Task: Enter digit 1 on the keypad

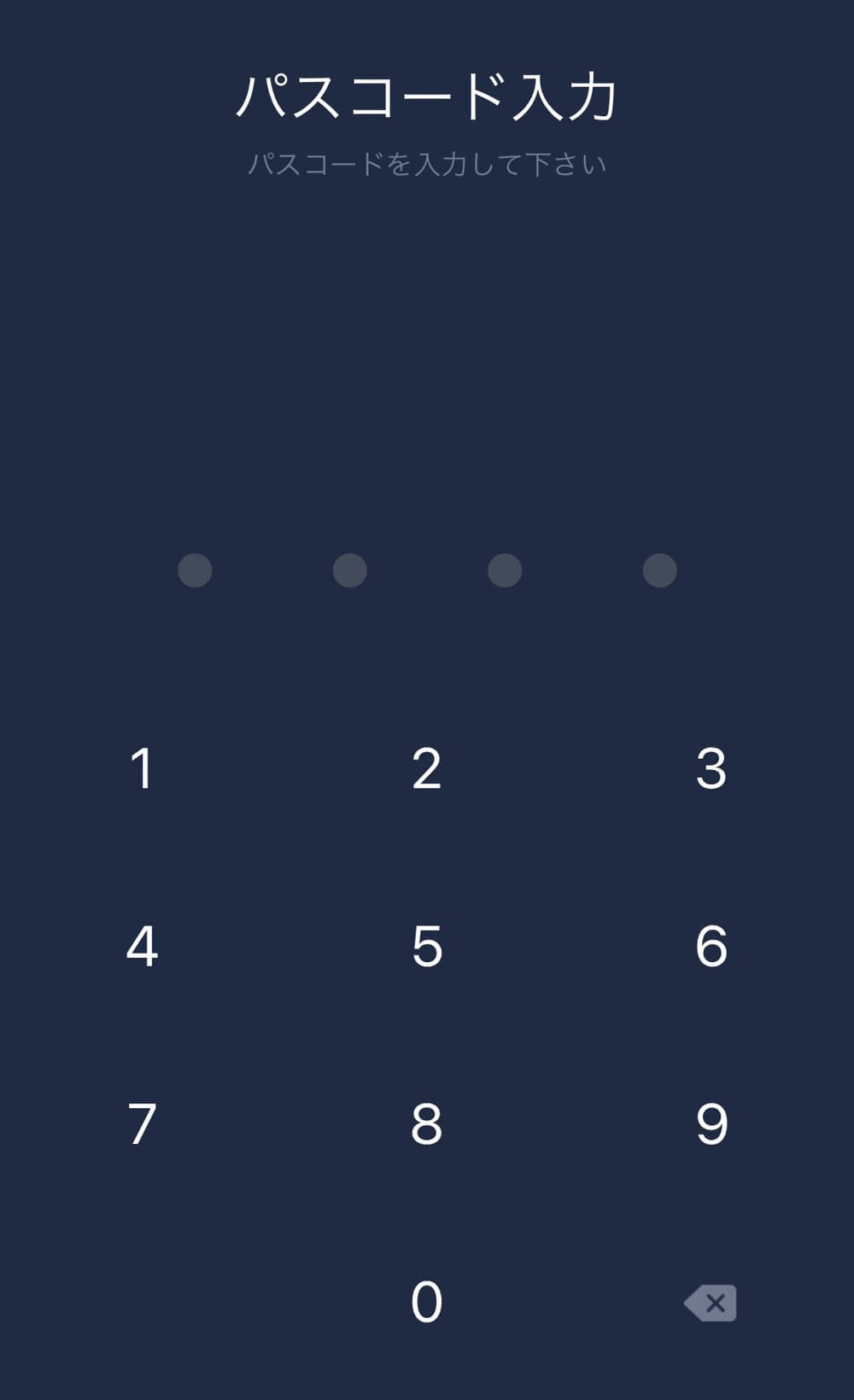Action: click(x=142, y=768)
